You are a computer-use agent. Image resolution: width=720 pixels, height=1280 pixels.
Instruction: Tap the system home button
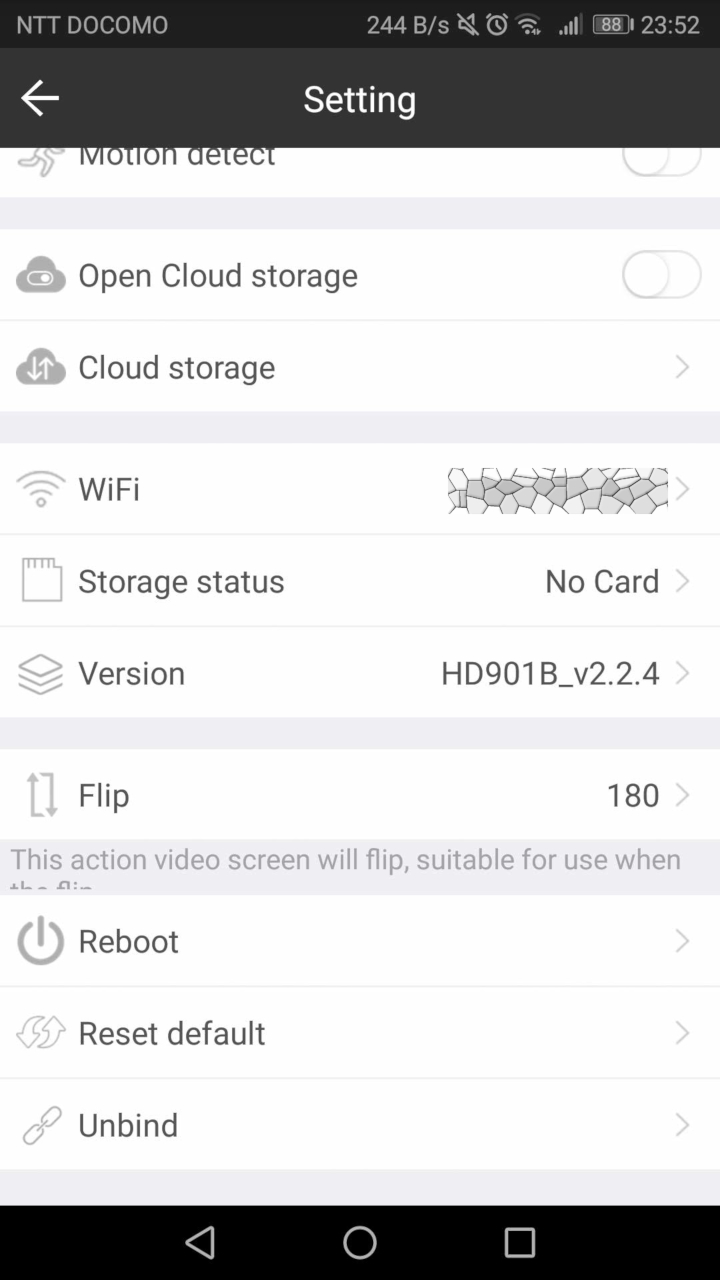tap(360, 1243)
